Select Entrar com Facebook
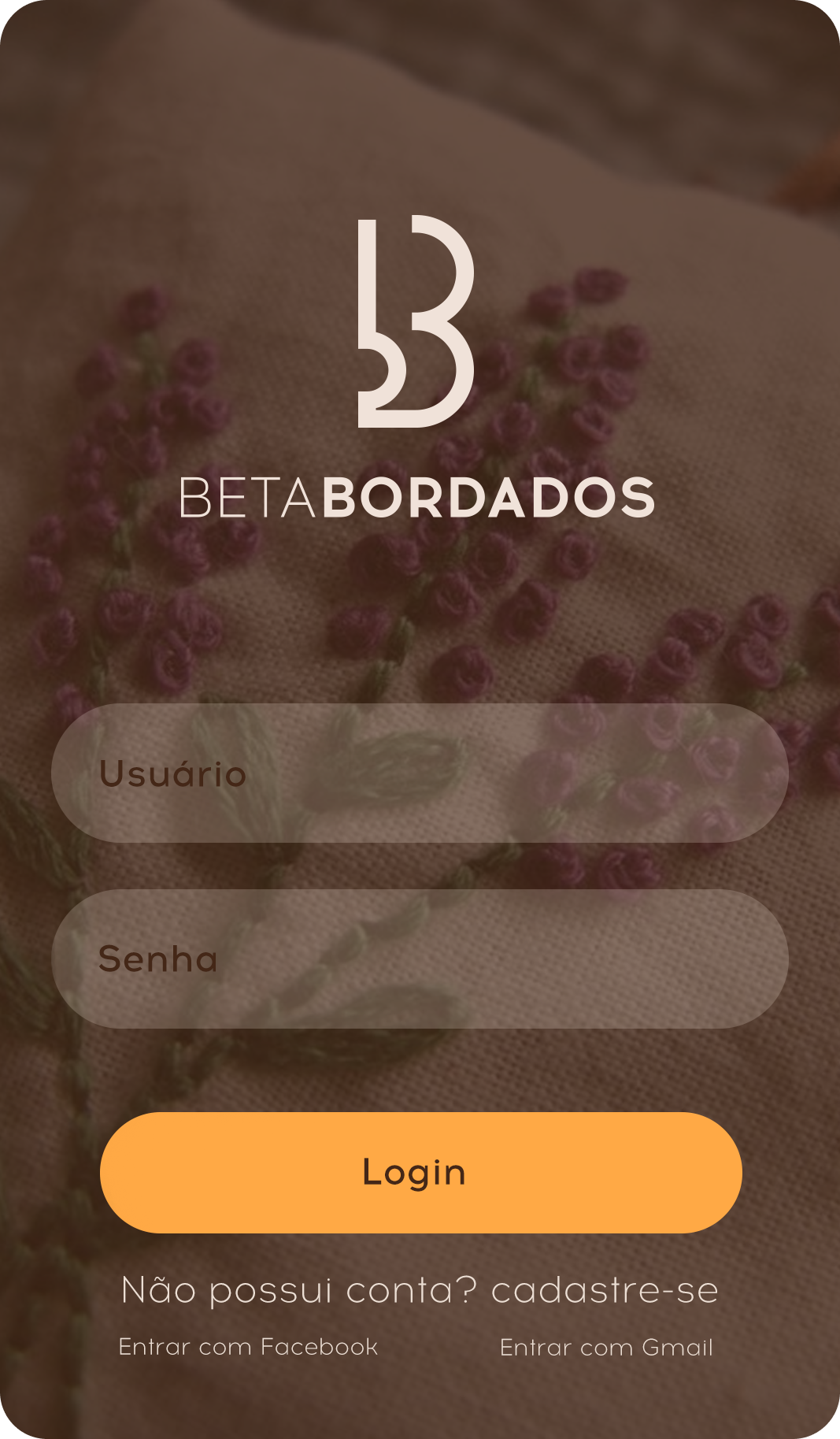This screenshot has height=1439, width=840. (248, 1347)
